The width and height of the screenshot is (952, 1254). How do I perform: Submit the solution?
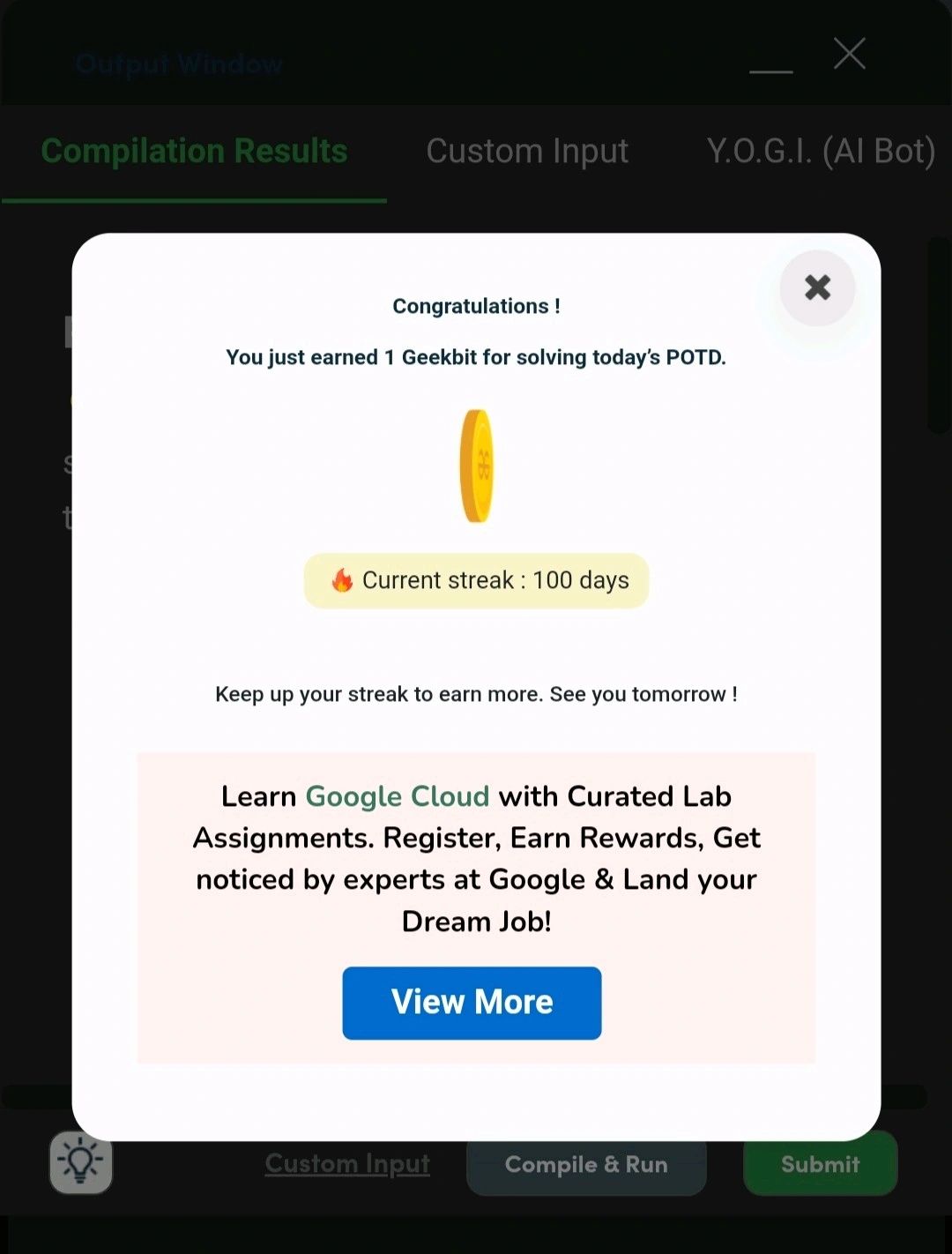pos(820,1165)
